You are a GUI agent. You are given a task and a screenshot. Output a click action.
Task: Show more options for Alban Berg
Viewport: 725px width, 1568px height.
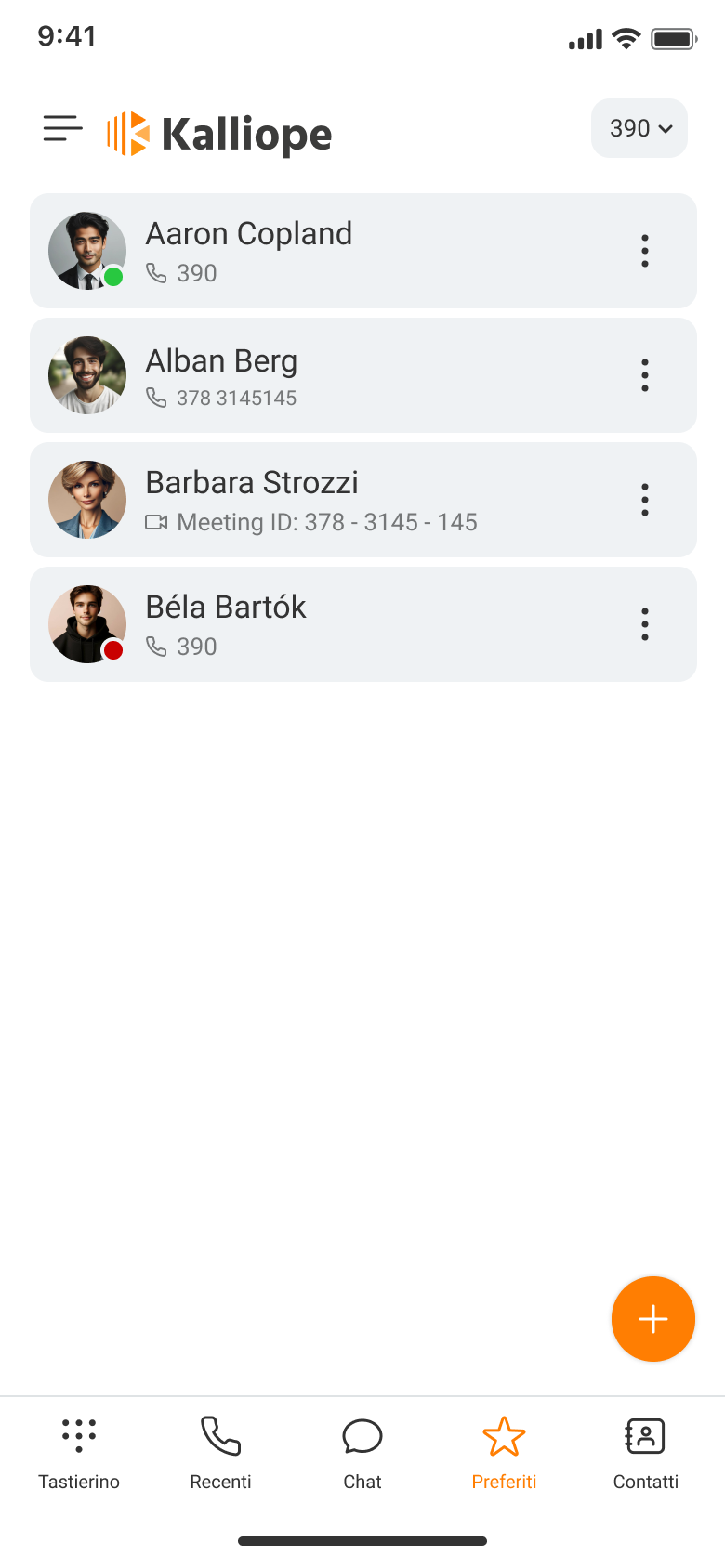click(644, 375)
